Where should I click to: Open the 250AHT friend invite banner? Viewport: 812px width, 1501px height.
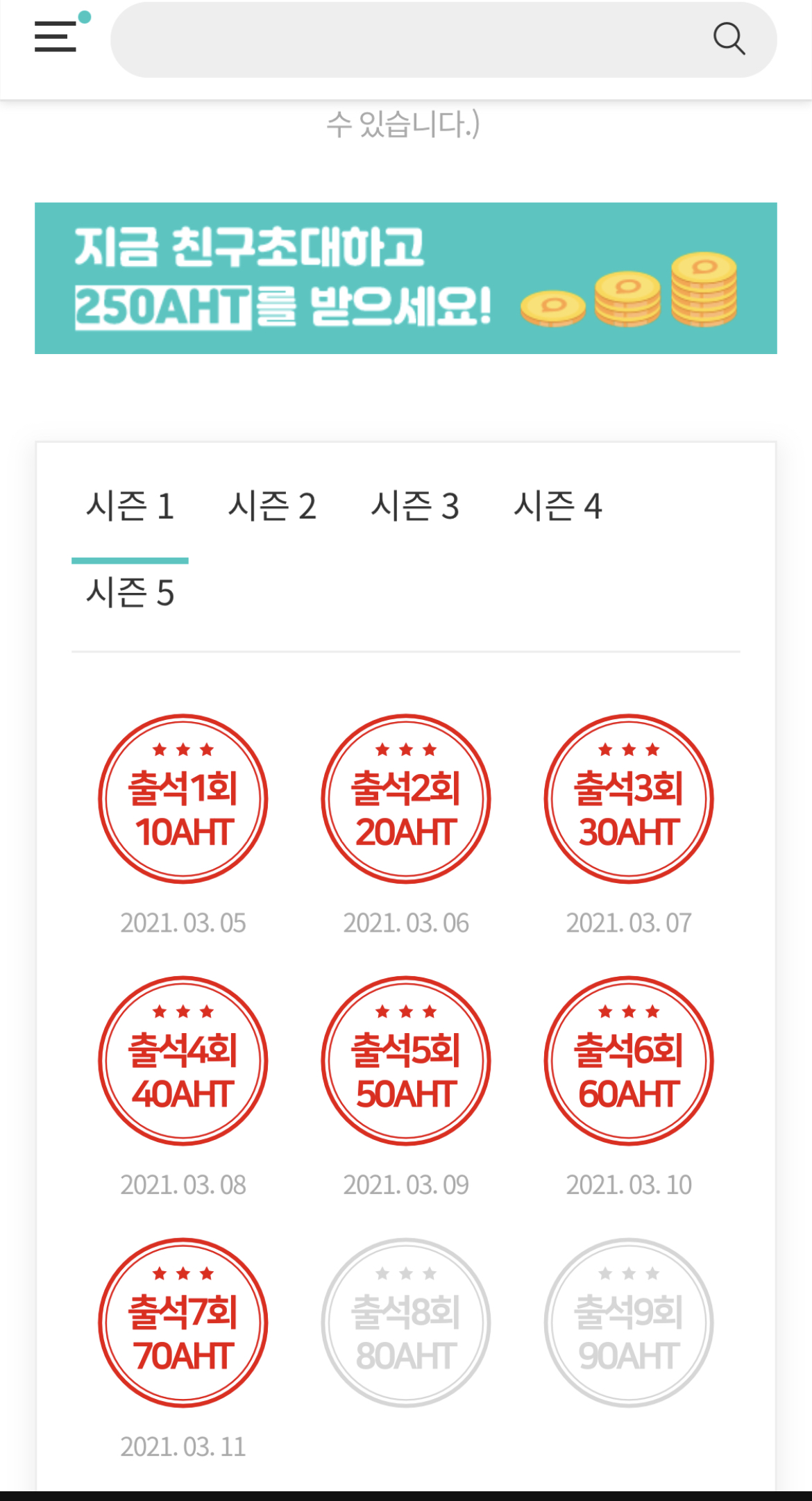406,278
